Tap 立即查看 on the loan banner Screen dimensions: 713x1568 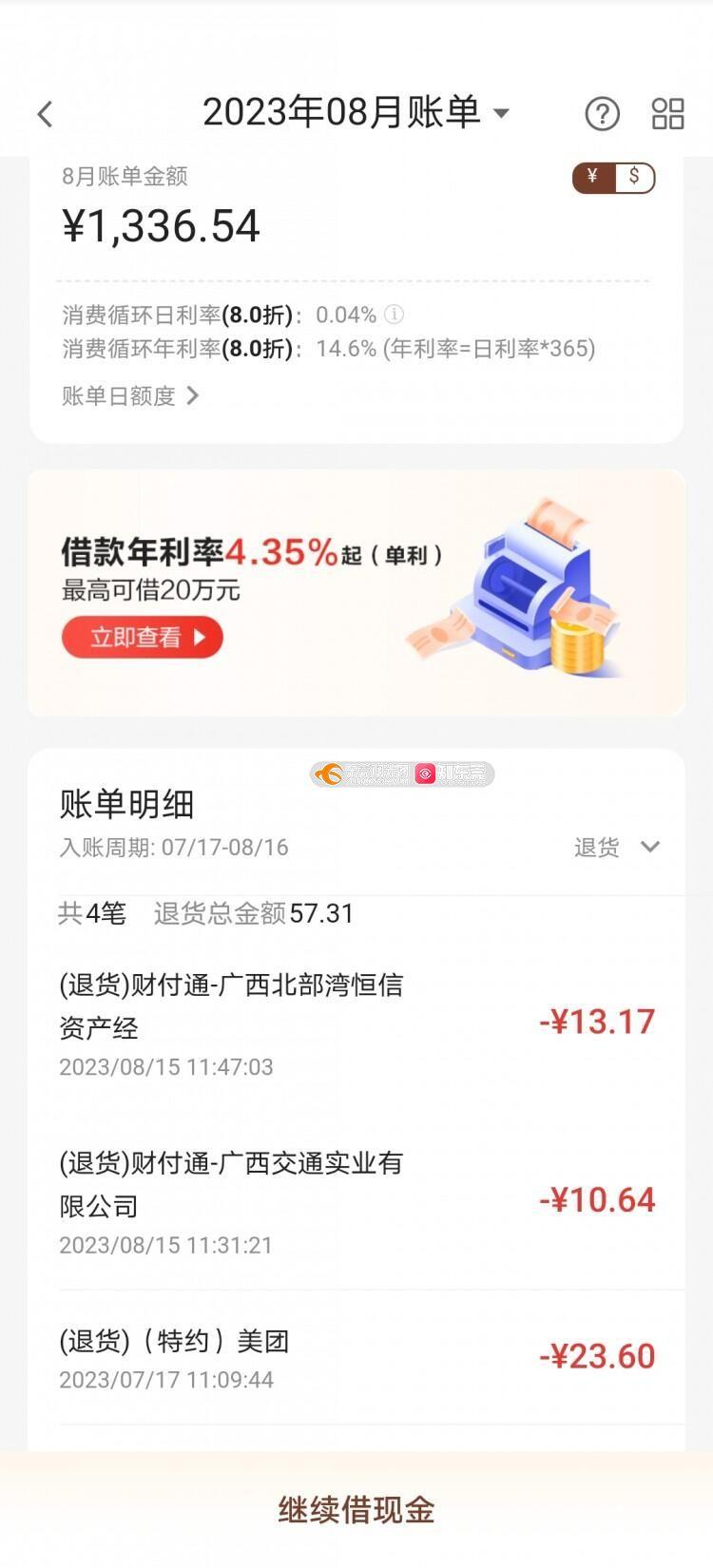[143, 637]
